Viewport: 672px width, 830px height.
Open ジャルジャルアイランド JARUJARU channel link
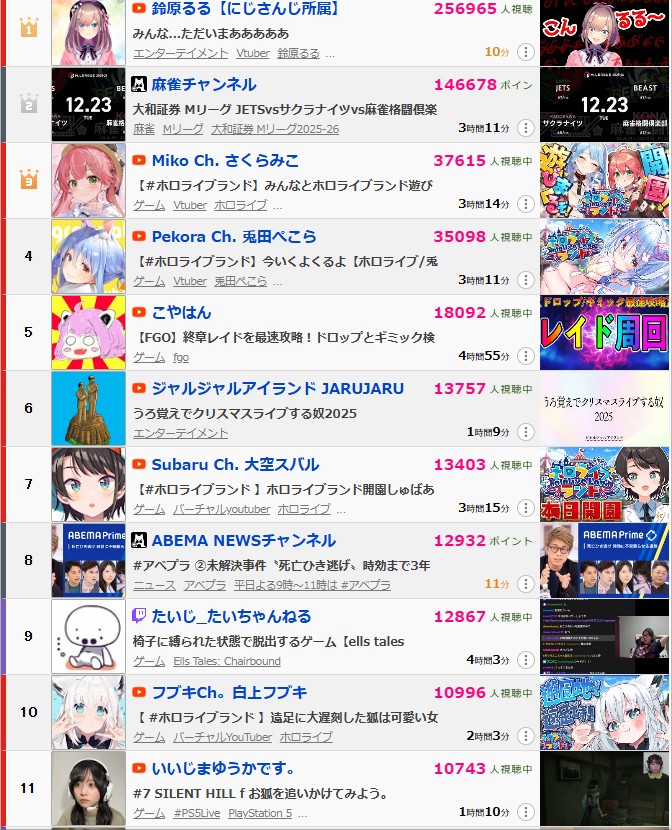click(277, 389)
